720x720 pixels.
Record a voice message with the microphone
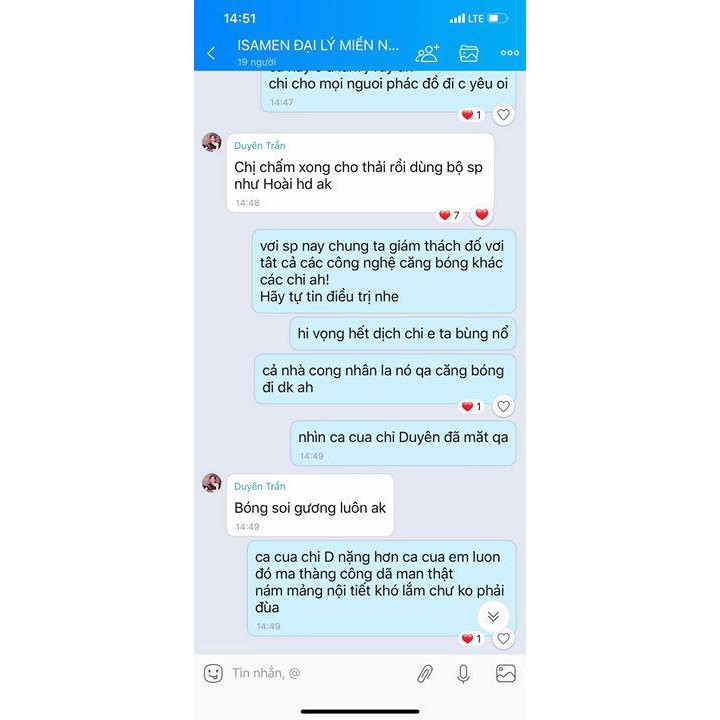click(463, 673)
